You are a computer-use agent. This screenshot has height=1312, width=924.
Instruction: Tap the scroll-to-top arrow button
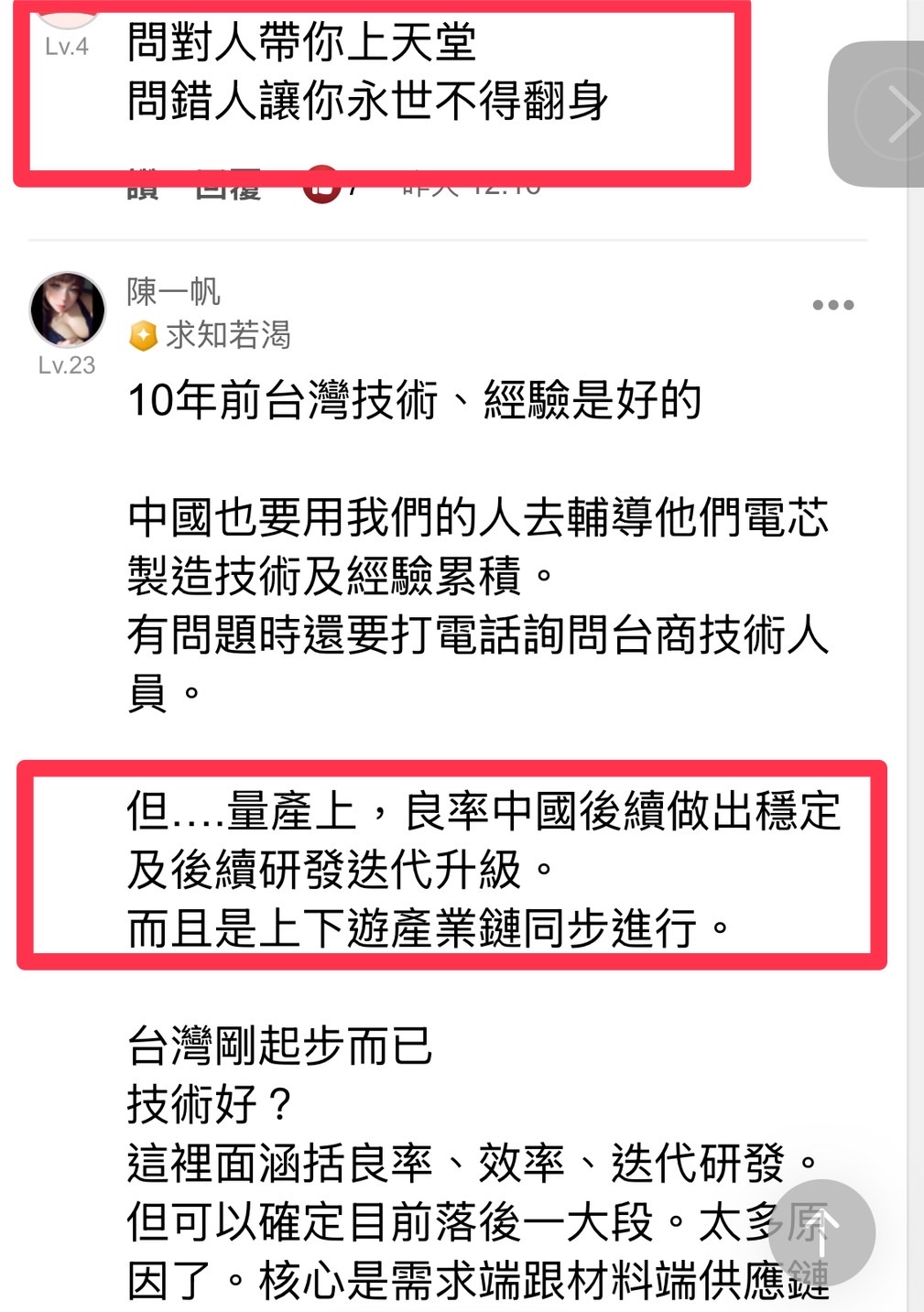pos(821,1233)
